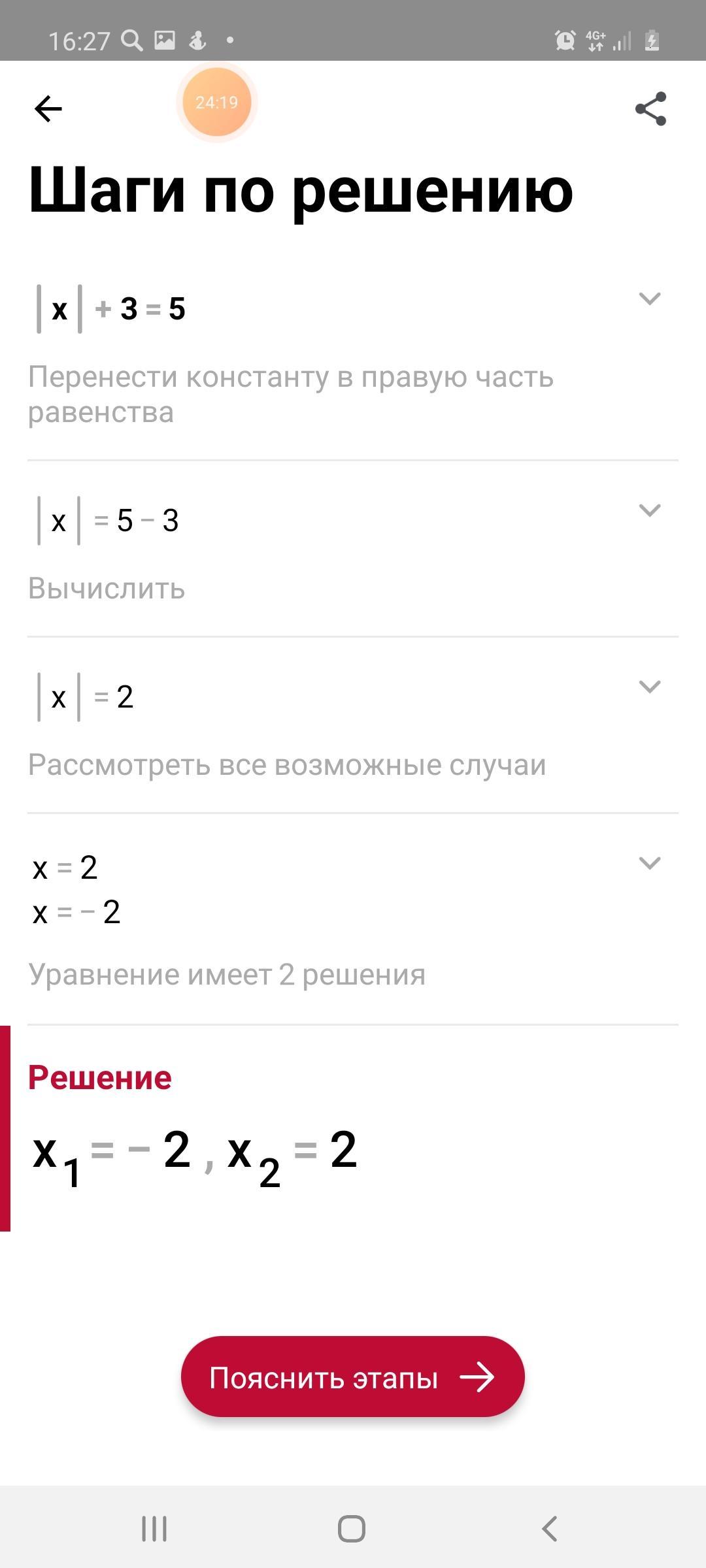Go back using the top arrow
Image resolution: width=706 pixels, height=1568 pixels.
48,108
